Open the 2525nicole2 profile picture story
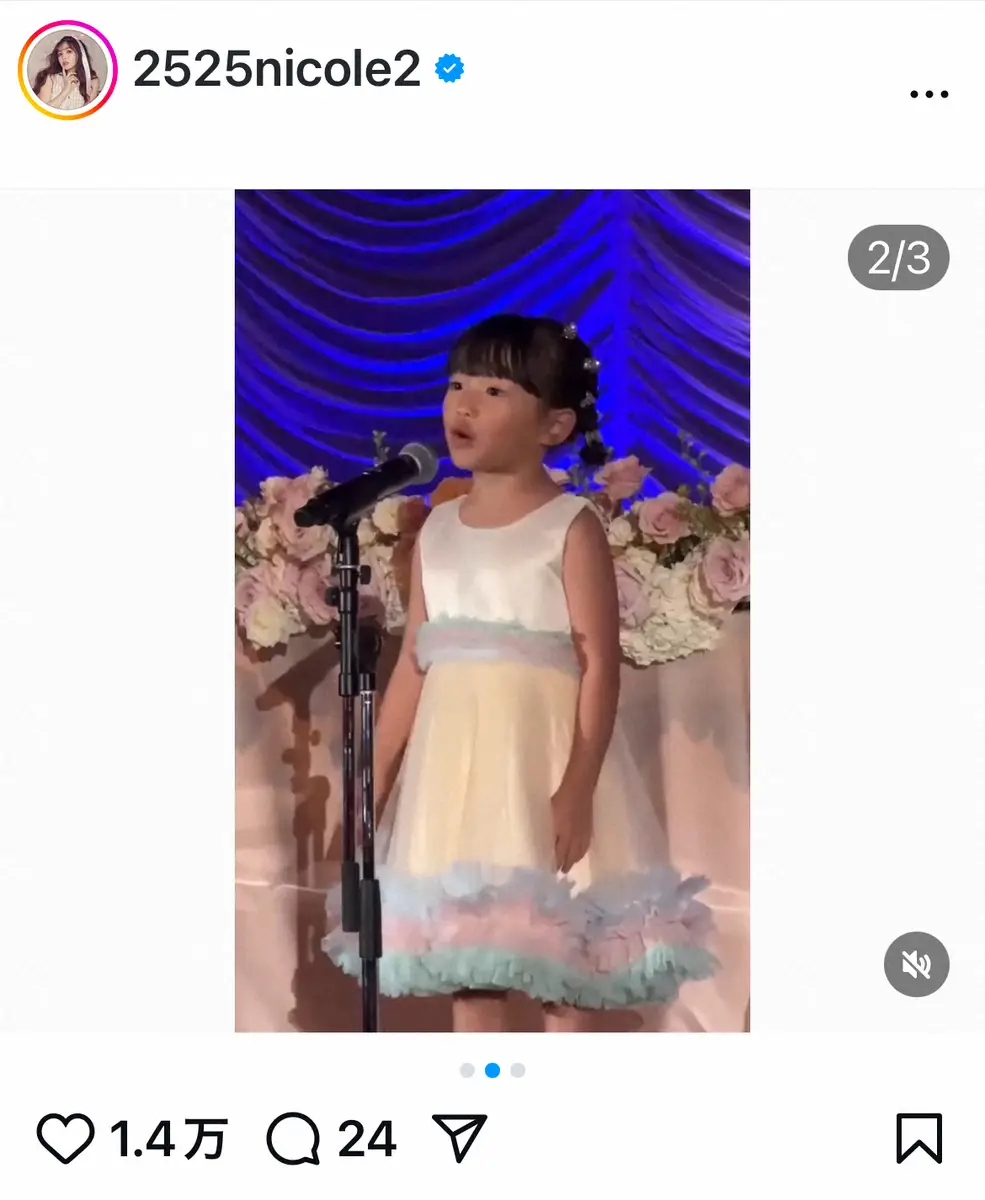985x1200 pixels. pyautogui.click(x=67, y=70)
